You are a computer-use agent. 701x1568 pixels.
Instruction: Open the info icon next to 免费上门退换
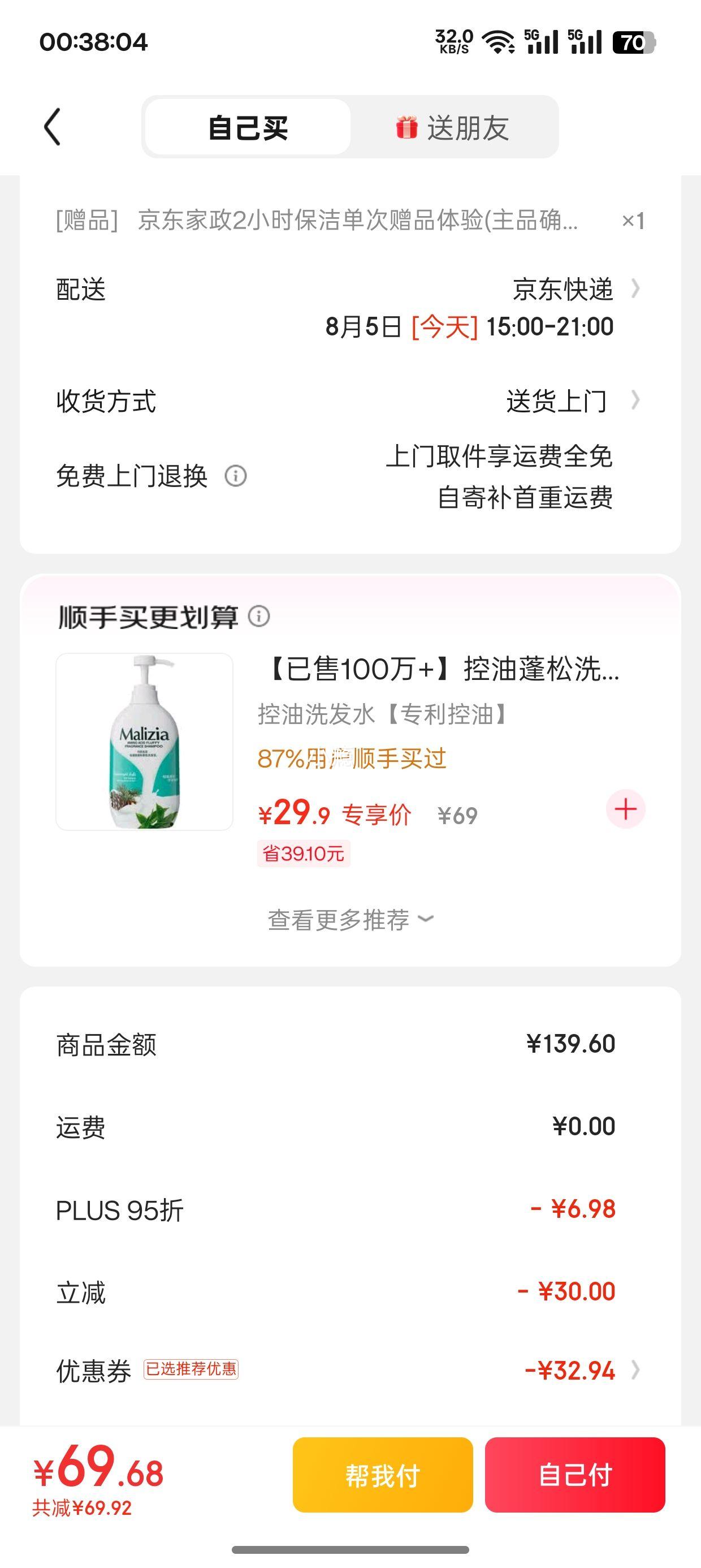236,477
